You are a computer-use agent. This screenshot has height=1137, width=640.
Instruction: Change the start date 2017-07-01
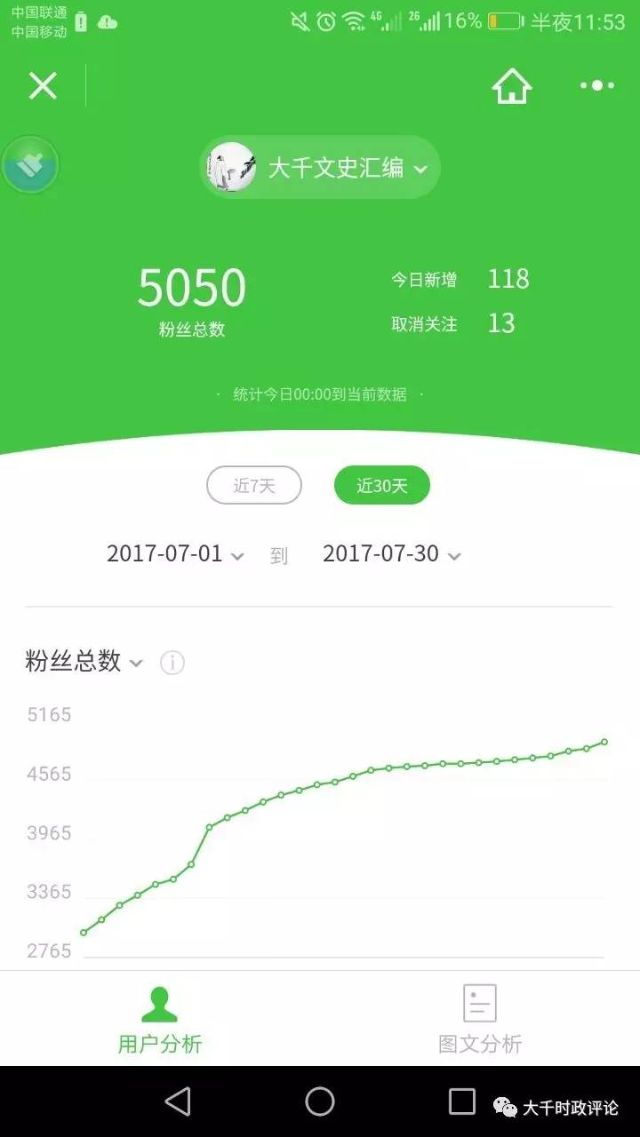coord(175,554)
